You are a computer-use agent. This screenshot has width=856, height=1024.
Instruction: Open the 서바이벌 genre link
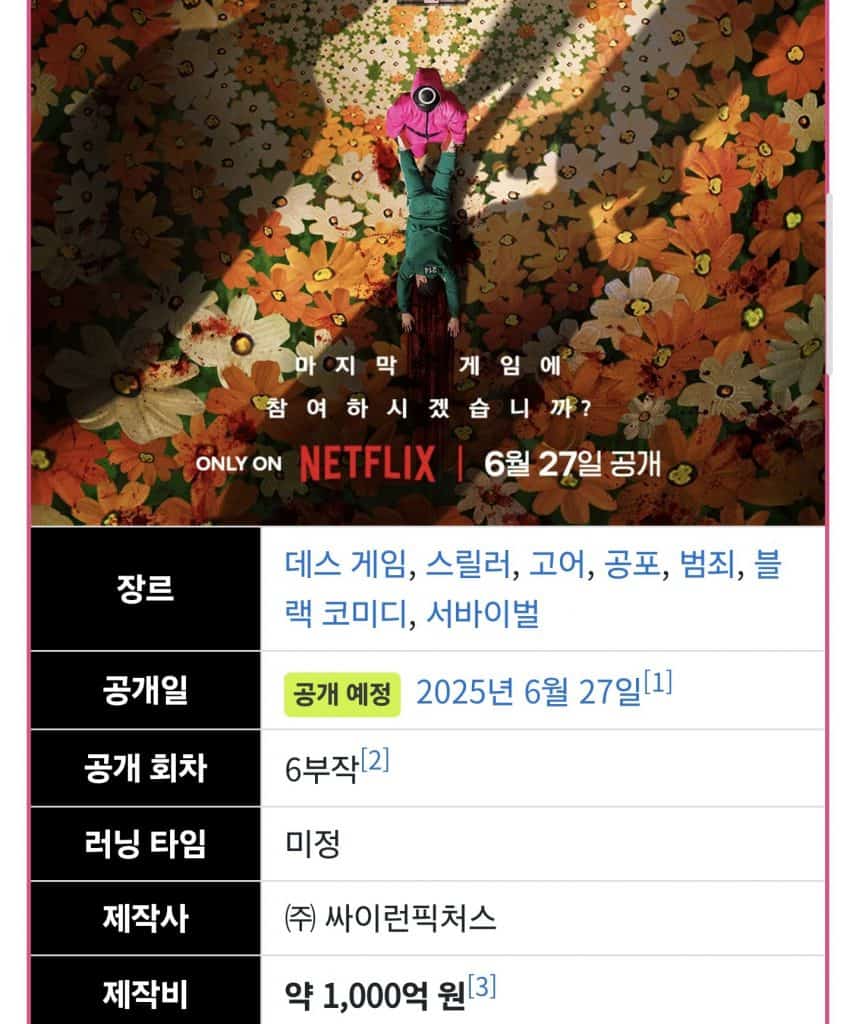(482, 612)
